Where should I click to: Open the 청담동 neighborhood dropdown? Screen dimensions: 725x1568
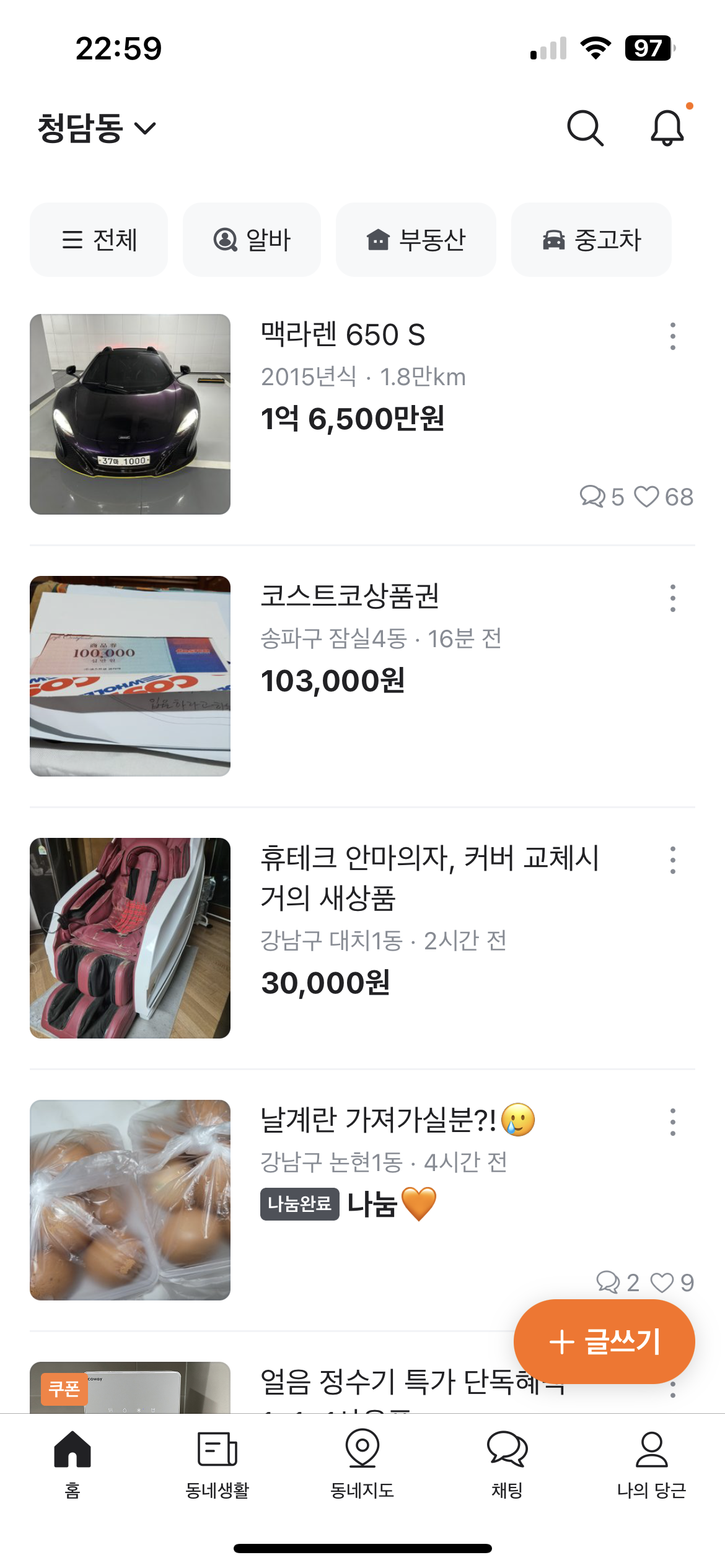tap(97, 129)
